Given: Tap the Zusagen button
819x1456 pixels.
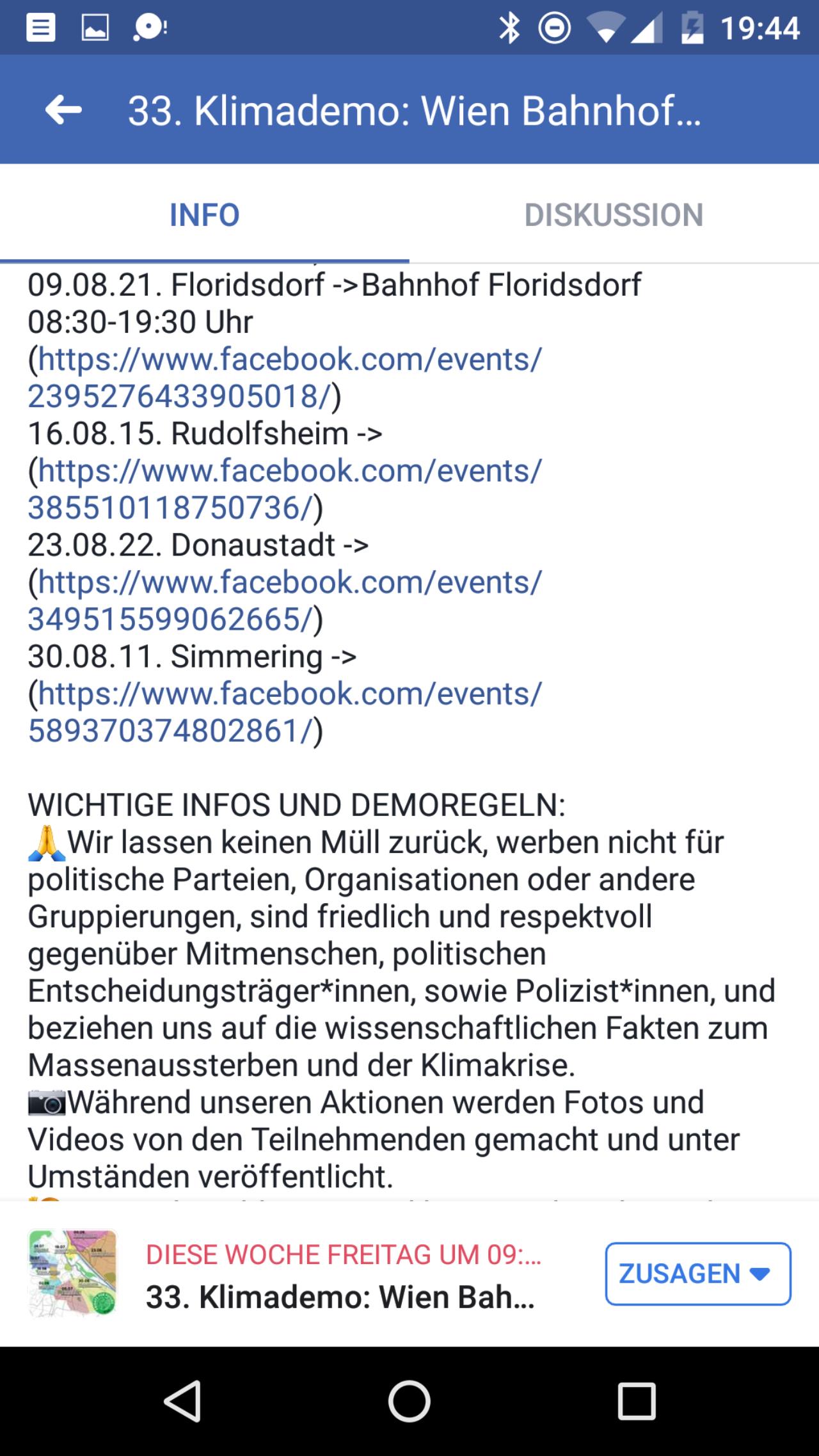Looking at the screenshot, I should (698, 1274).
